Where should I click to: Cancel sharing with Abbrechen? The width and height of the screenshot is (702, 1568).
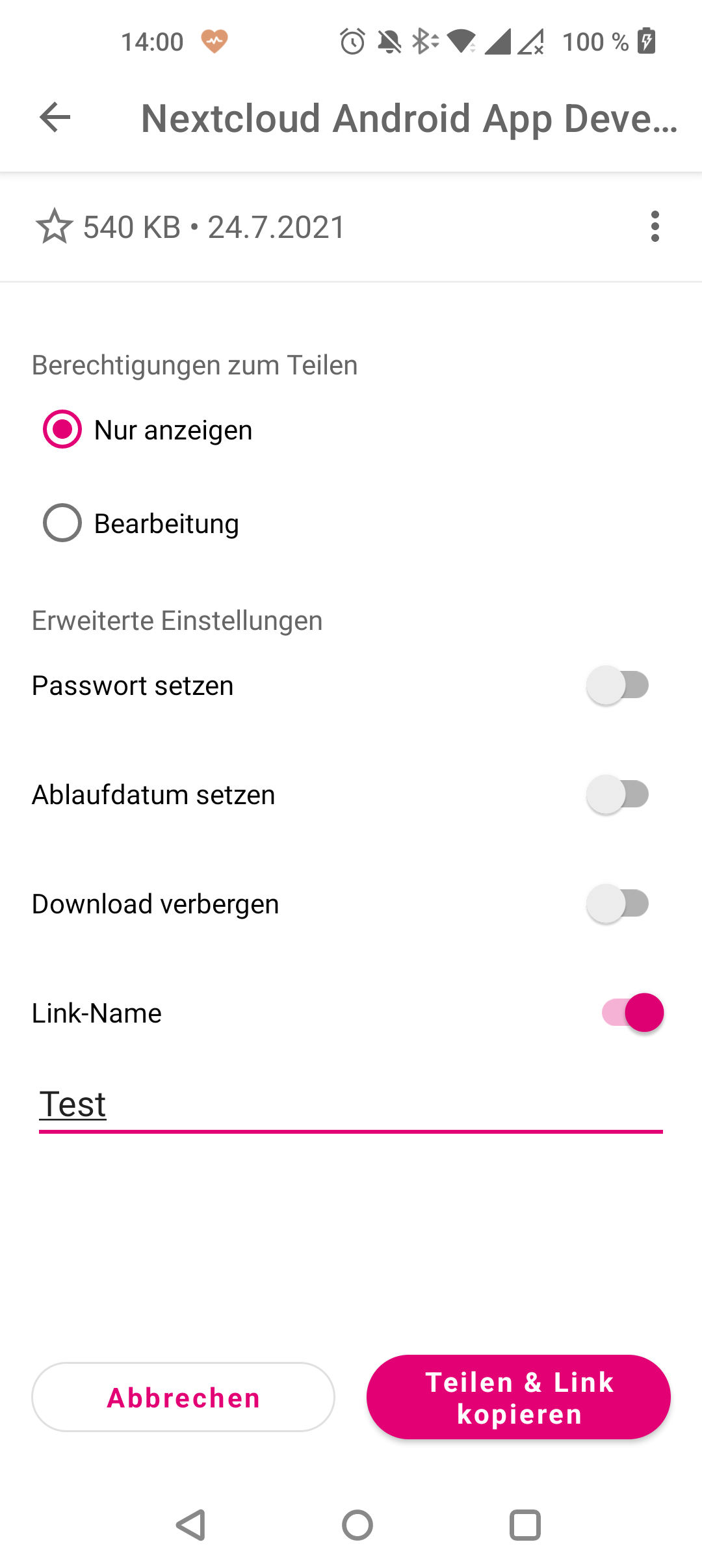point(183,1398)
